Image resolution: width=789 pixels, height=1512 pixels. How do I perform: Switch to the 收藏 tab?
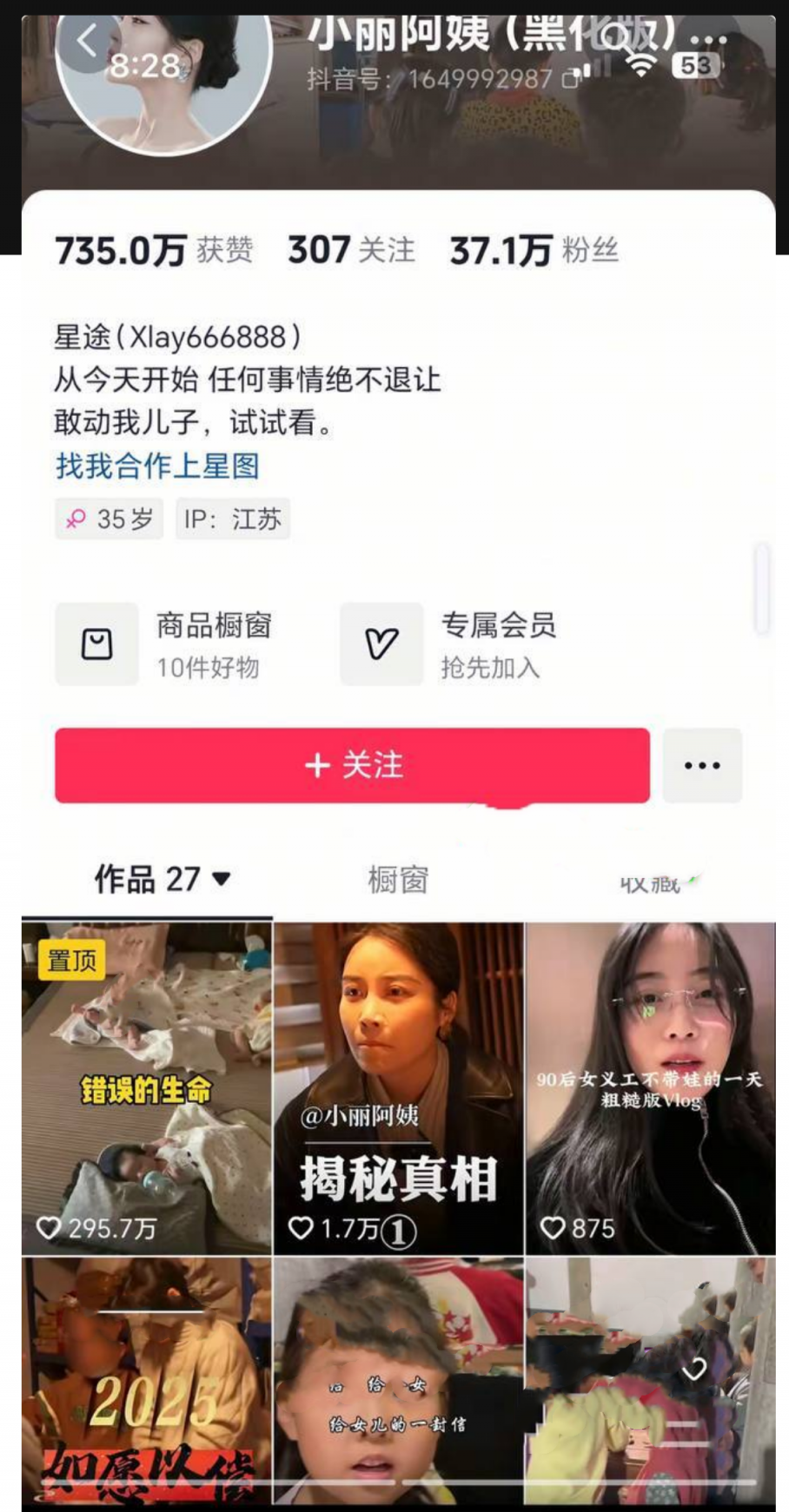coord(650,883)
